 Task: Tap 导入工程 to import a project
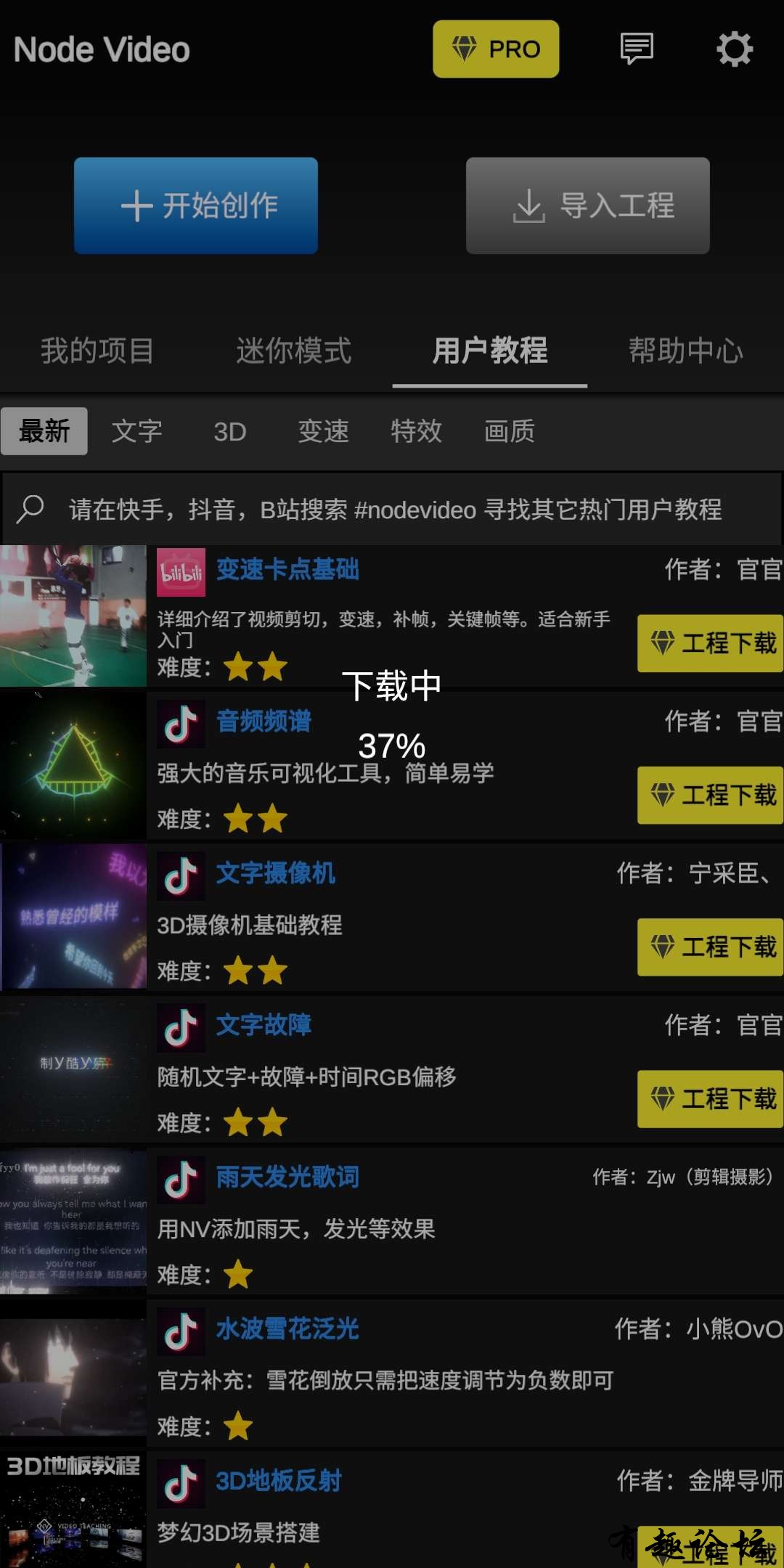587,205
